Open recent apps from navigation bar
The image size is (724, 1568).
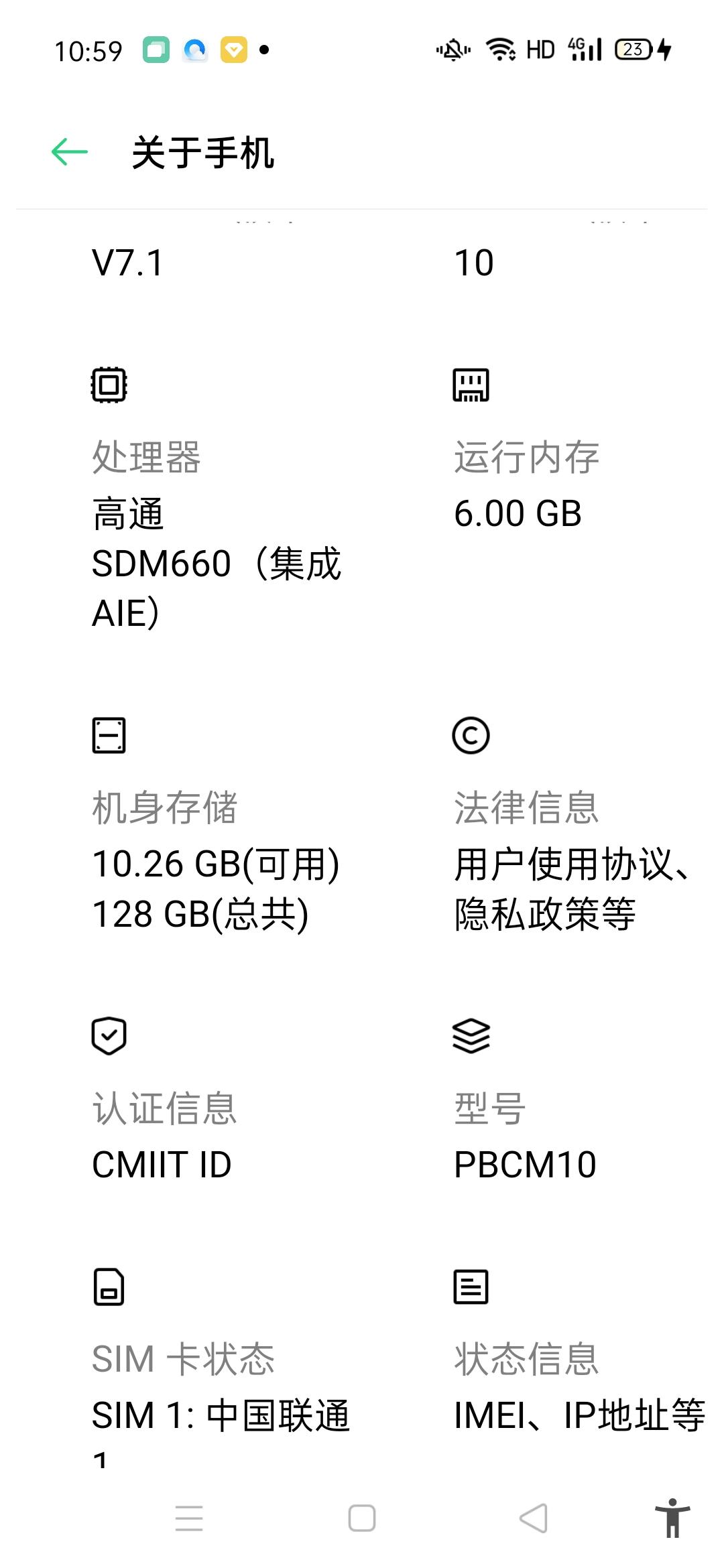[189, 1518]
